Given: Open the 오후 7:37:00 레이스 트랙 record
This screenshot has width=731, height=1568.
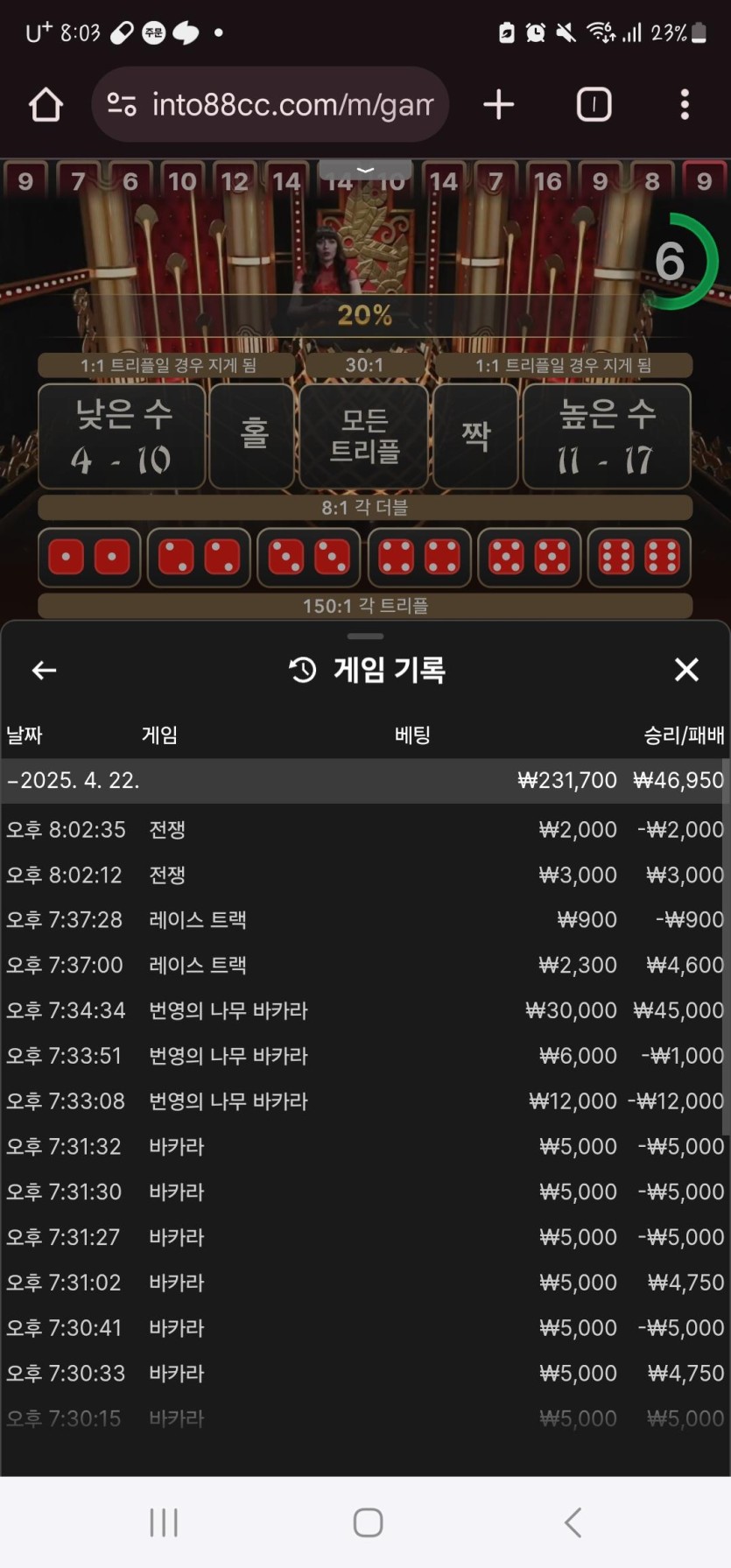Looking at the screenshot, I should [x=365, y=965].
